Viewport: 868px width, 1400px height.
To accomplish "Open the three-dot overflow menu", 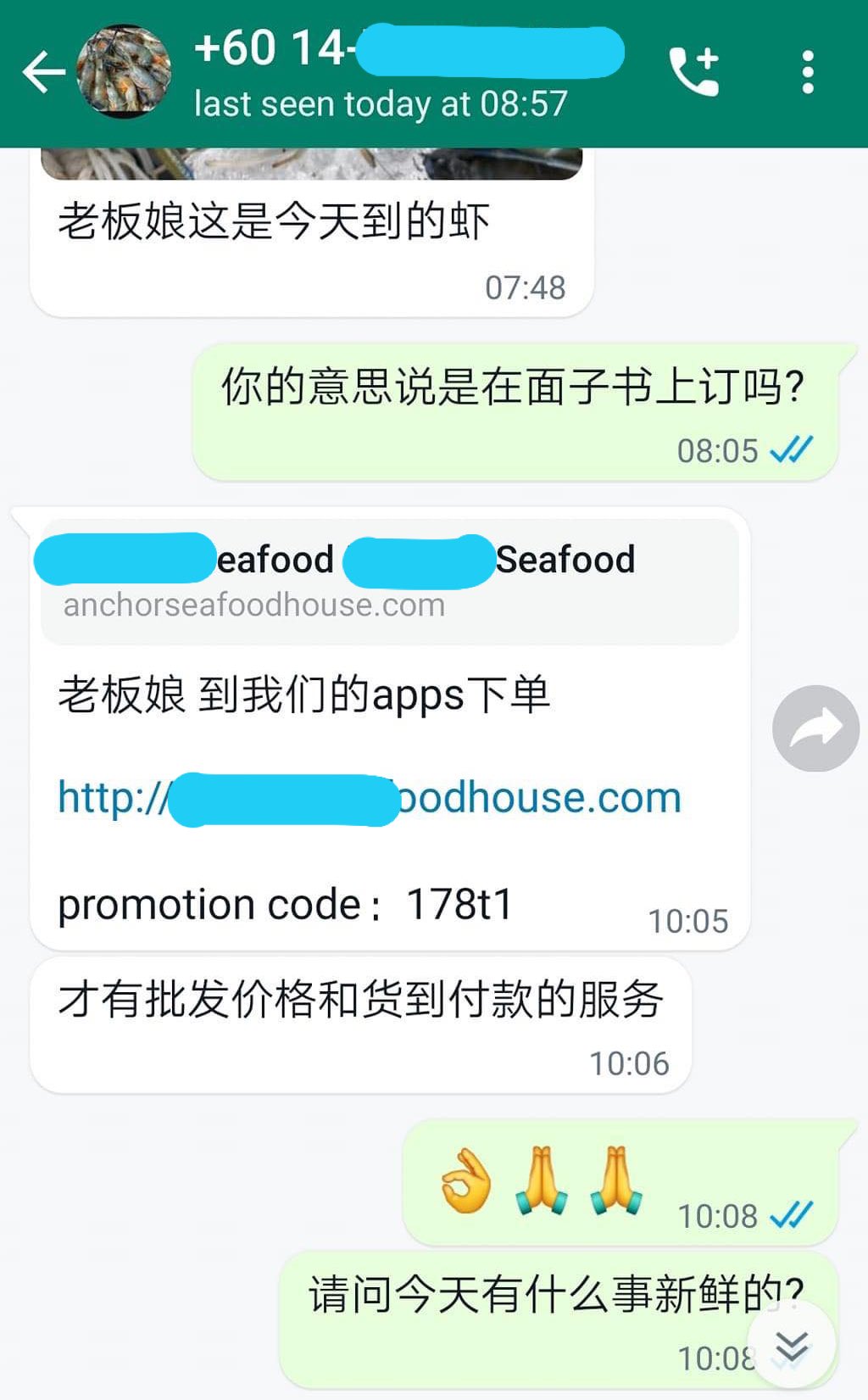I will click(808, 72).
